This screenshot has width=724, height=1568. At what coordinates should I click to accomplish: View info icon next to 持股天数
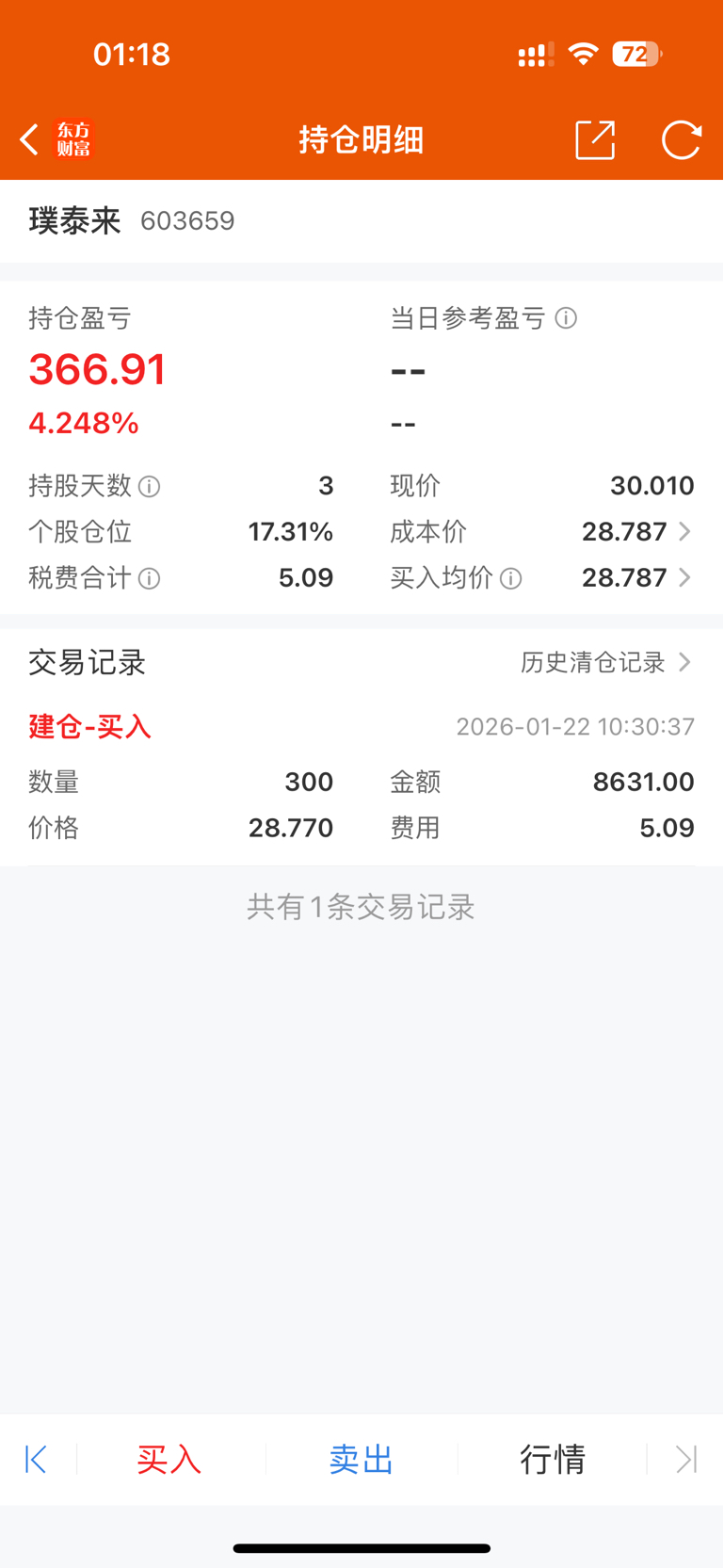tap(150, 486)
